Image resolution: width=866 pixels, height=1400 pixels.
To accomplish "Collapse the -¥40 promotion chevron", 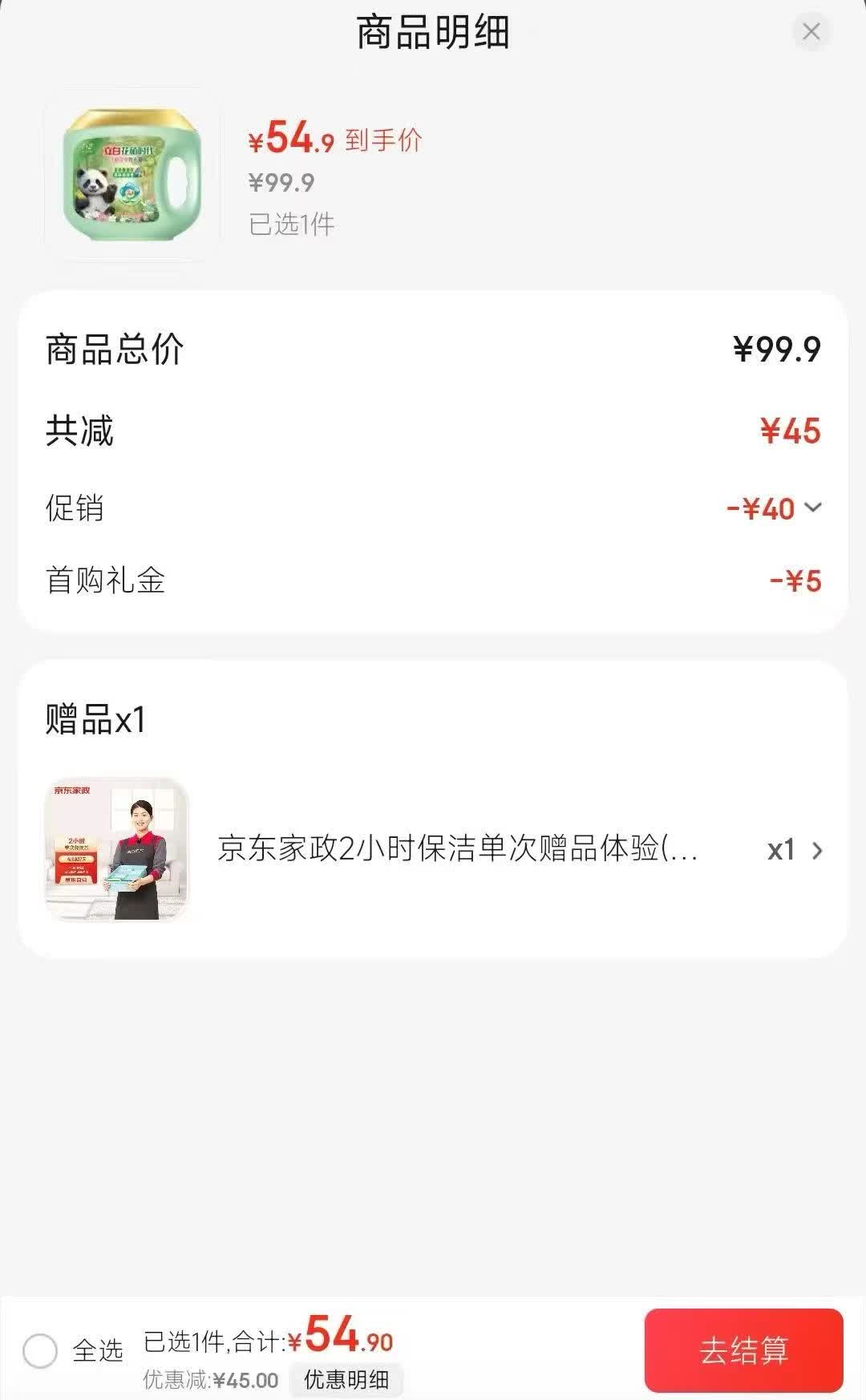I will tap(812, 508).
